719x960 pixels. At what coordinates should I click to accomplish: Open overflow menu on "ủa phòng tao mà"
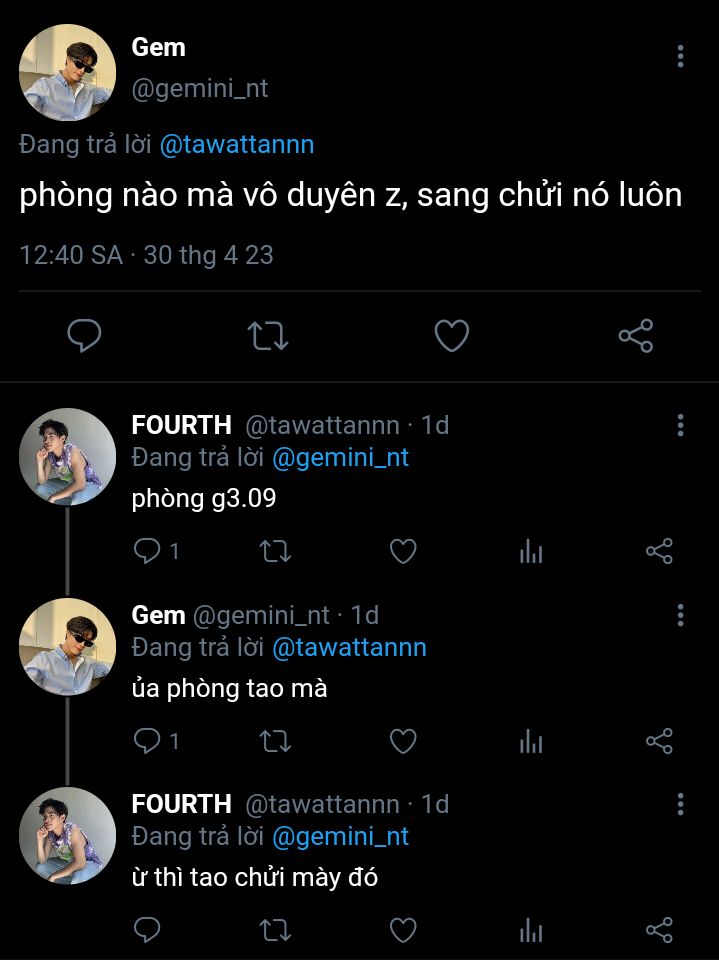click(680, 614)
